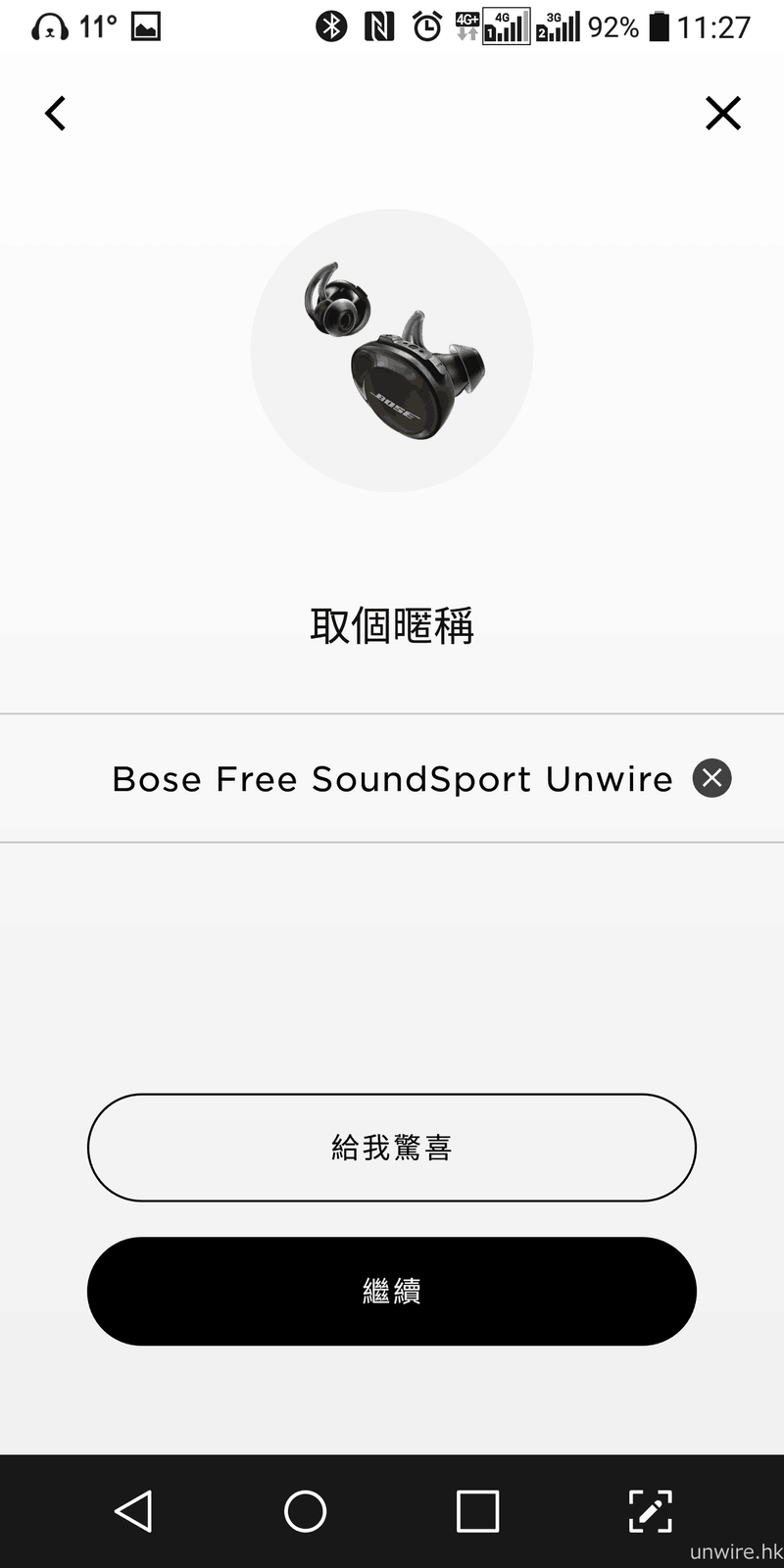
Task: Clear the nickname text
Action: pyautogui.click(x=711, y=778)
